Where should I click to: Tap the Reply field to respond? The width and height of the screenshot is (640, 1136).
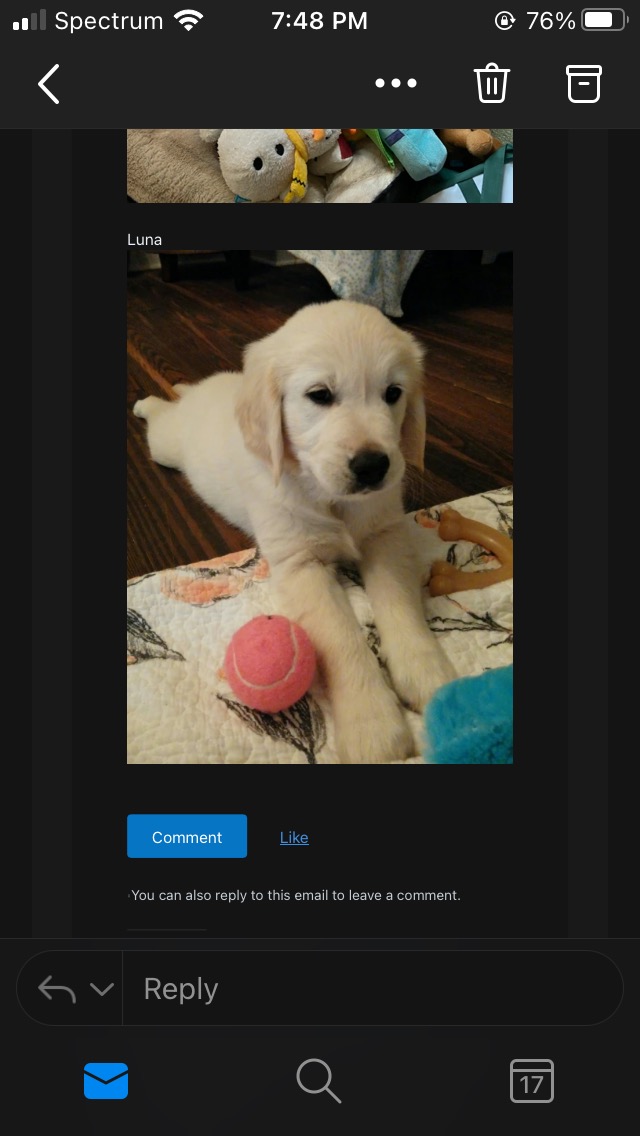370,989
